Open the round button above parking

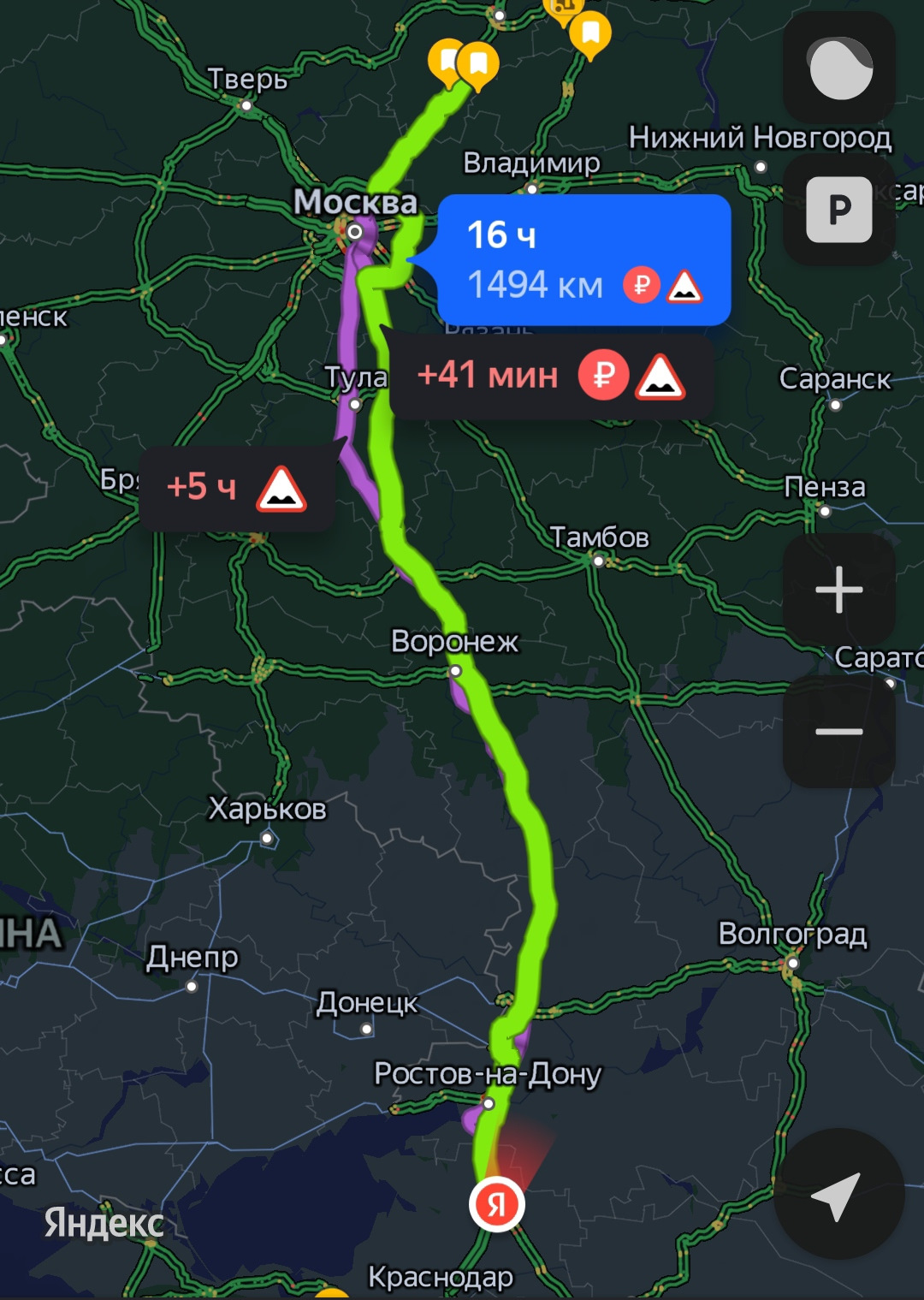(x=838, y=68)
